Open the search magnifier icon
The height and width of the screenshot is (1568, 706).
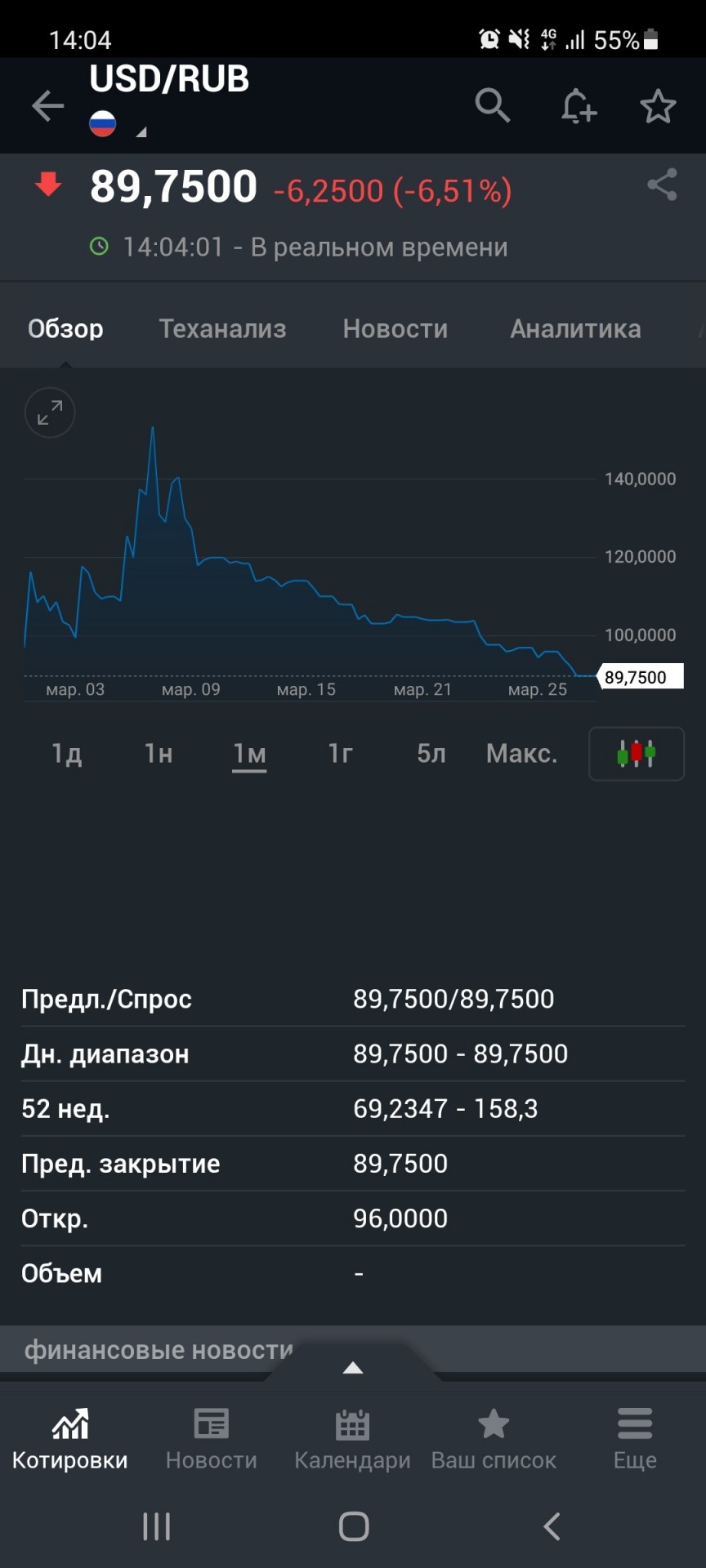[x=493, y=105]
